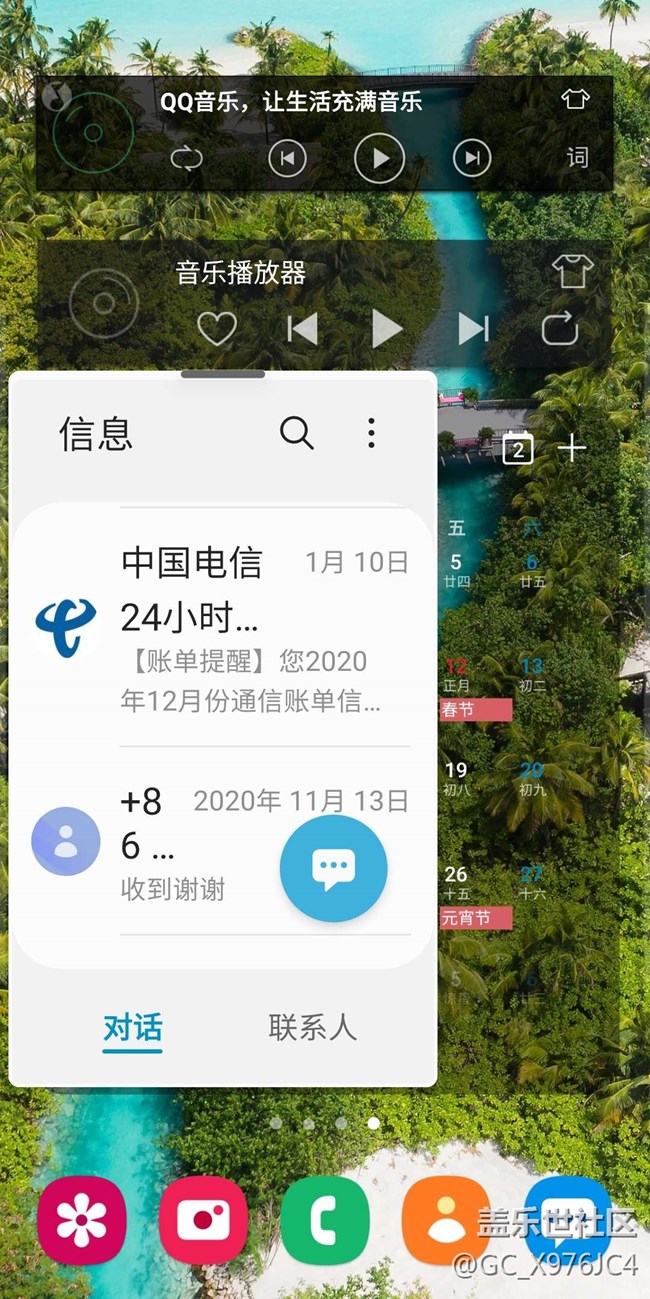Screen dimensions: 650x1299
Task: Show lyrics via 词 button in QQ音乐
Action: click(x=577, y=157)
